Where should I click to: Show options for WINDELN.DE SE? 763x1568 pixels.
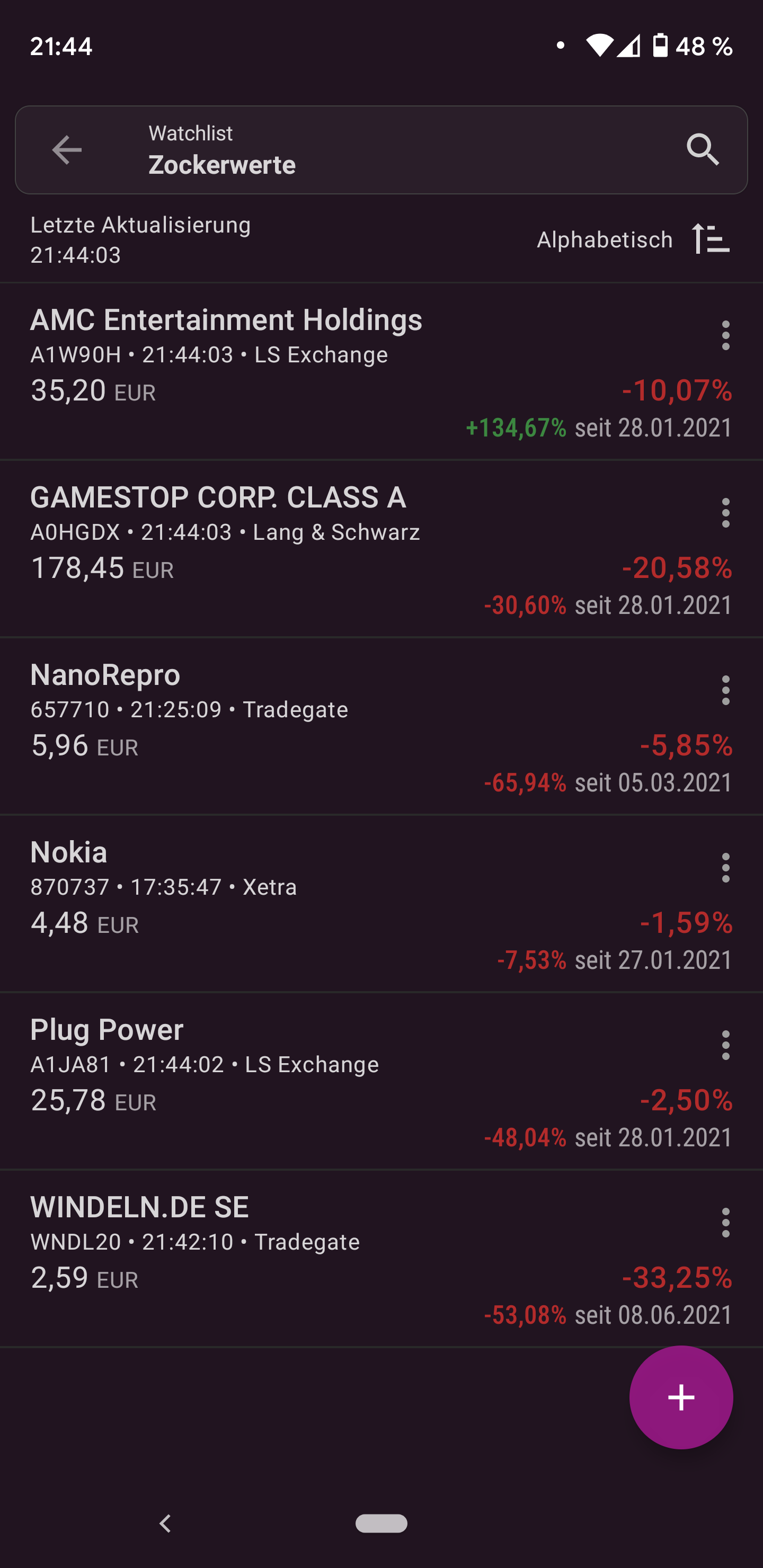(x=725, y=1223)
